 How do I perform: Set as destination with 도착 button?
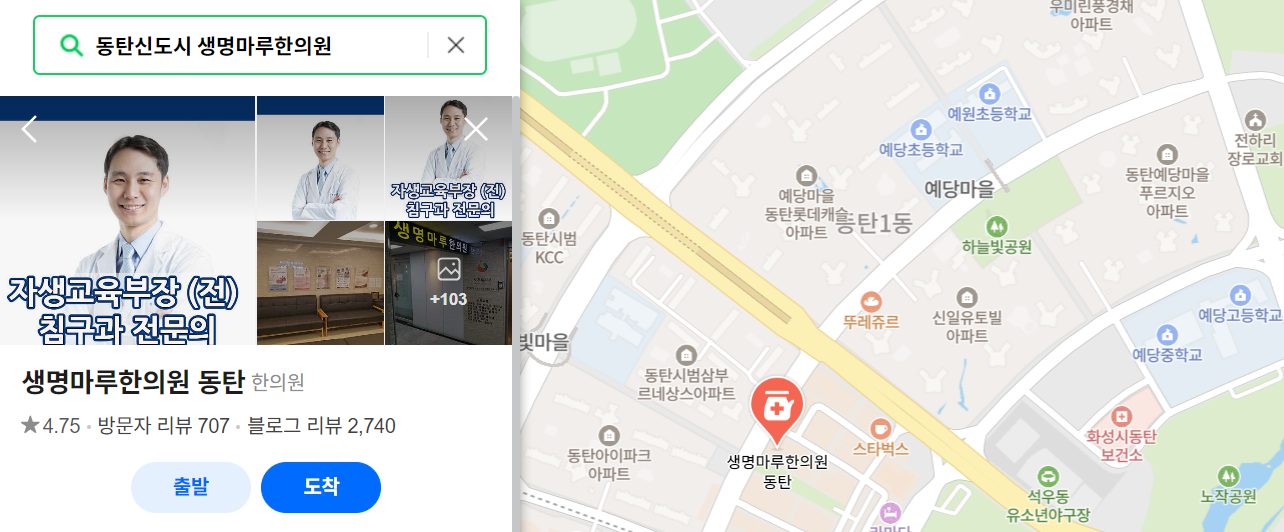(x=321, y=487)
